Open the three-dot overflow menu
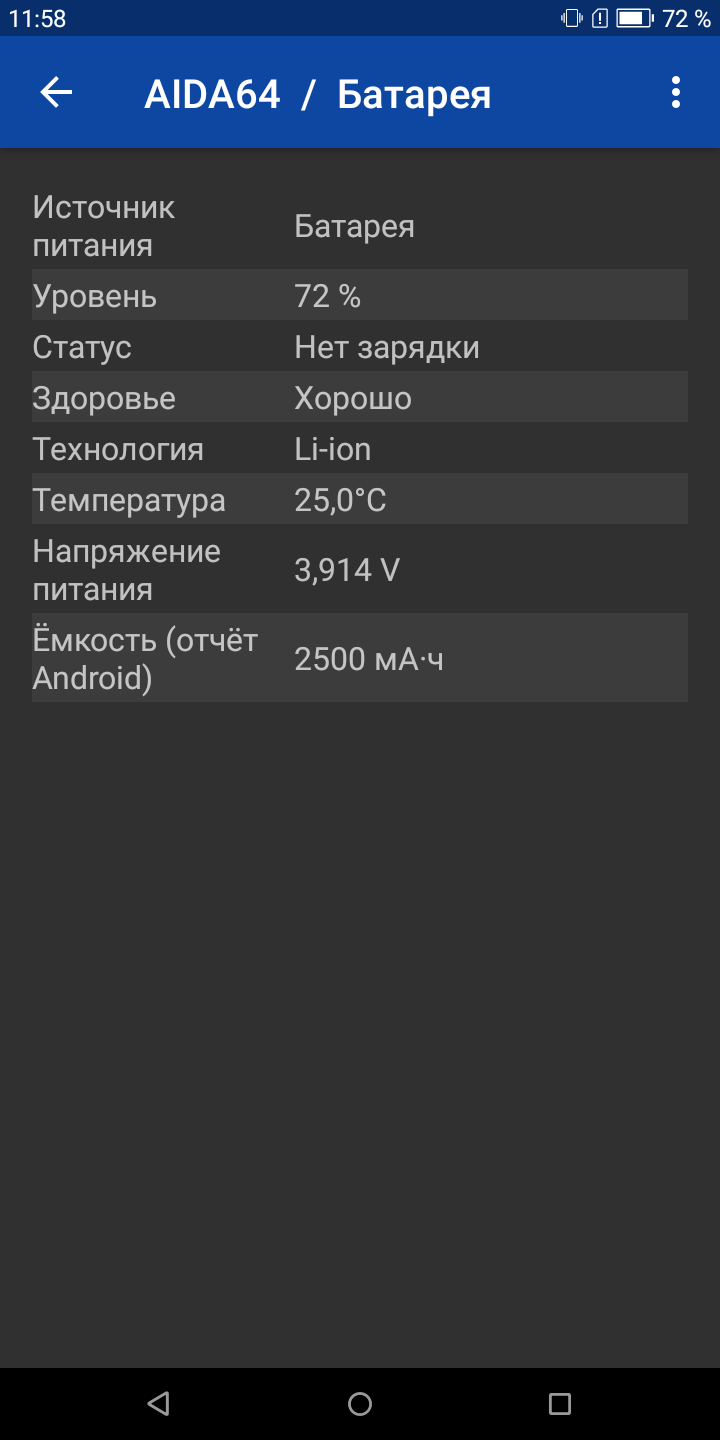This screenshot has height=1440, width=720. tap(676, 93)
